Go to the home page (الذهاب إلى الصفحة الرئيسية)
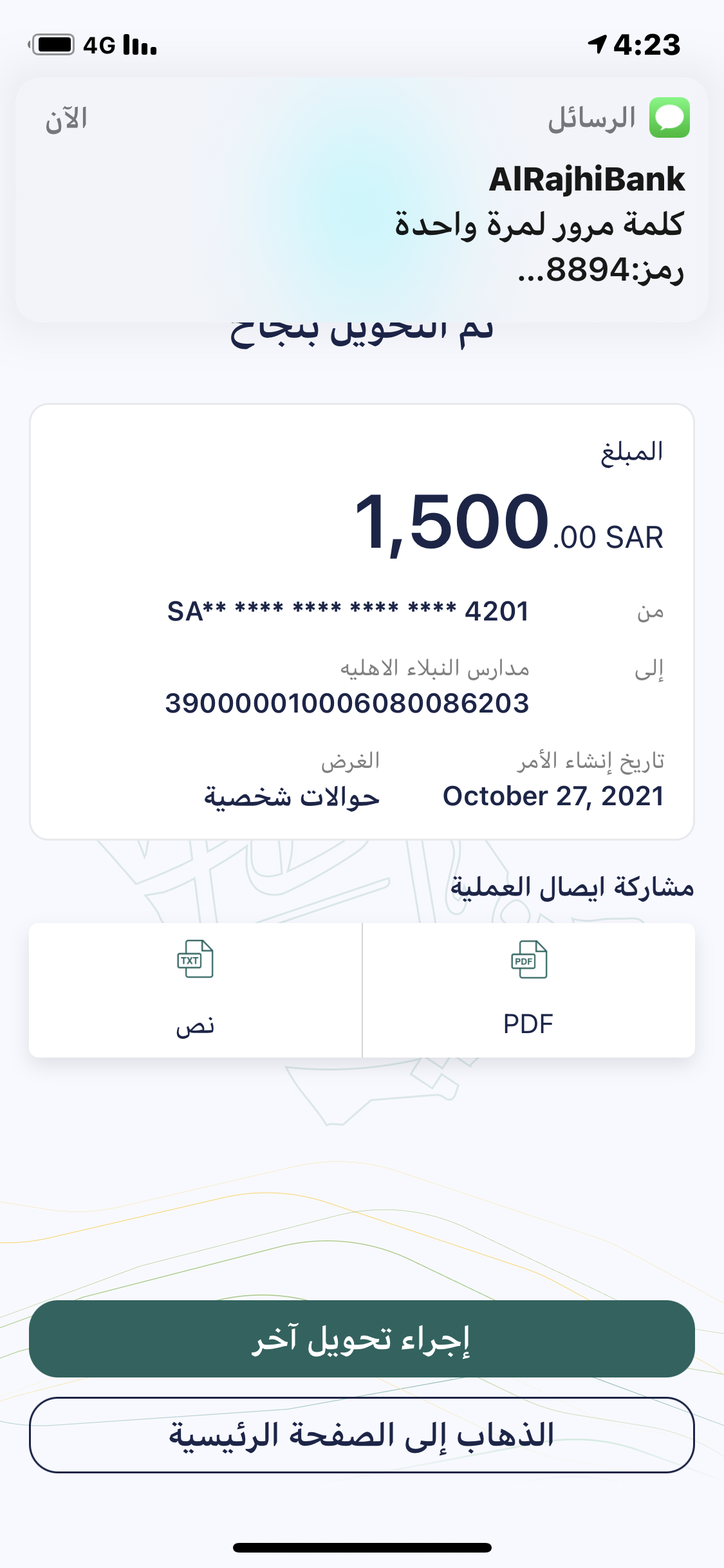 point(362,1435)
